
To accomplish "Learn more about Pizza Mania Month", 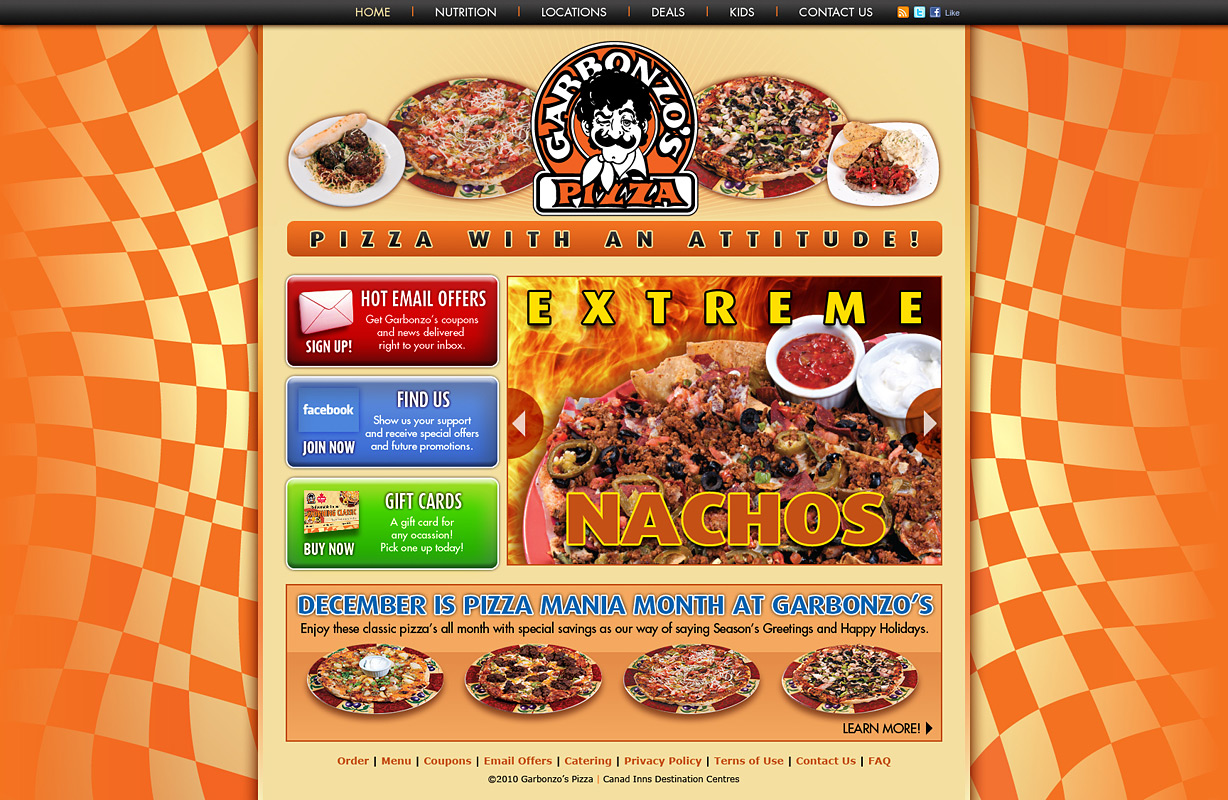I will 887,728.
